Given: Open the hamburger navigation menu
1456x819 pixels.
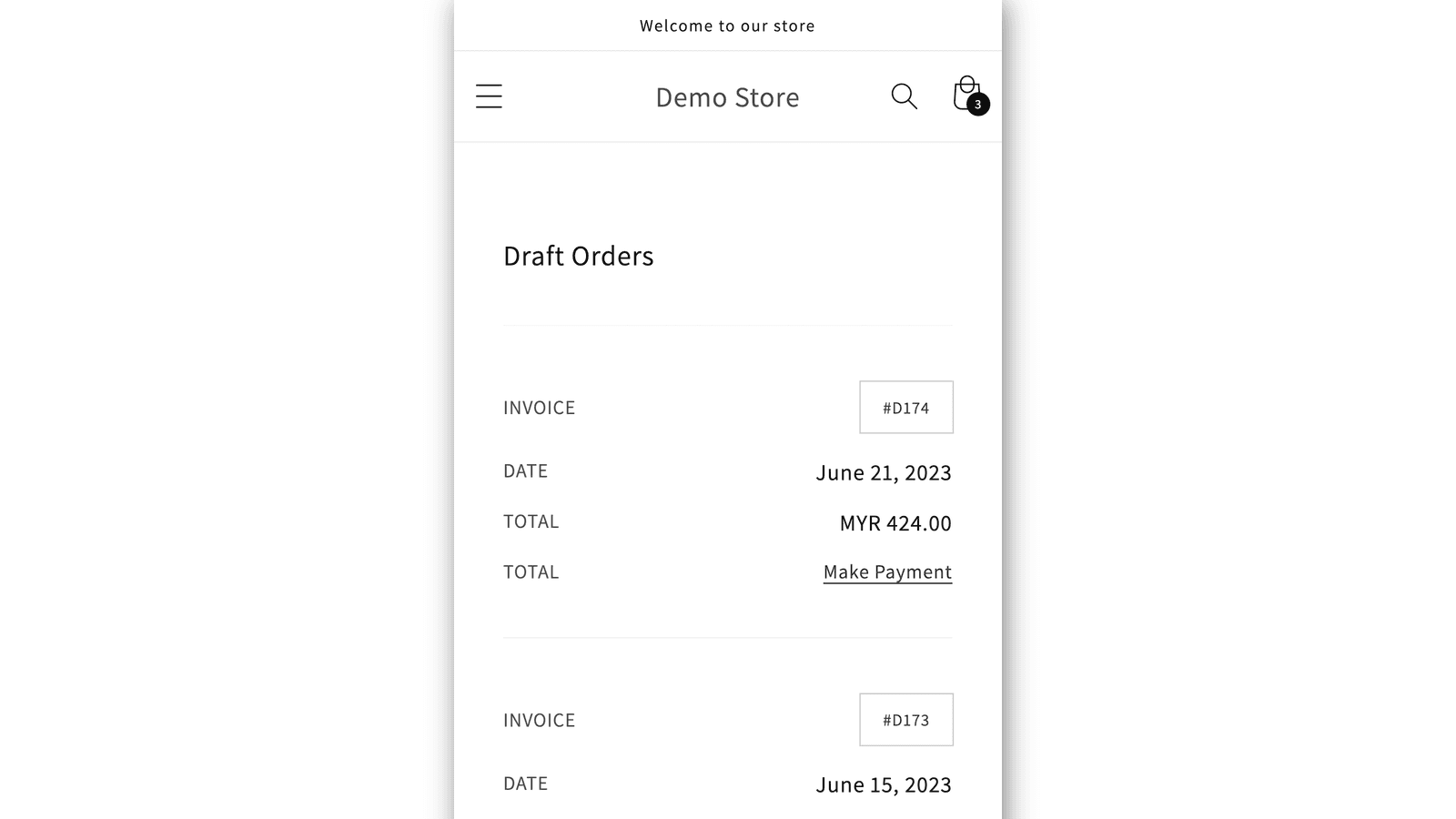Looking at the screenshot, I should coord(489,96).
